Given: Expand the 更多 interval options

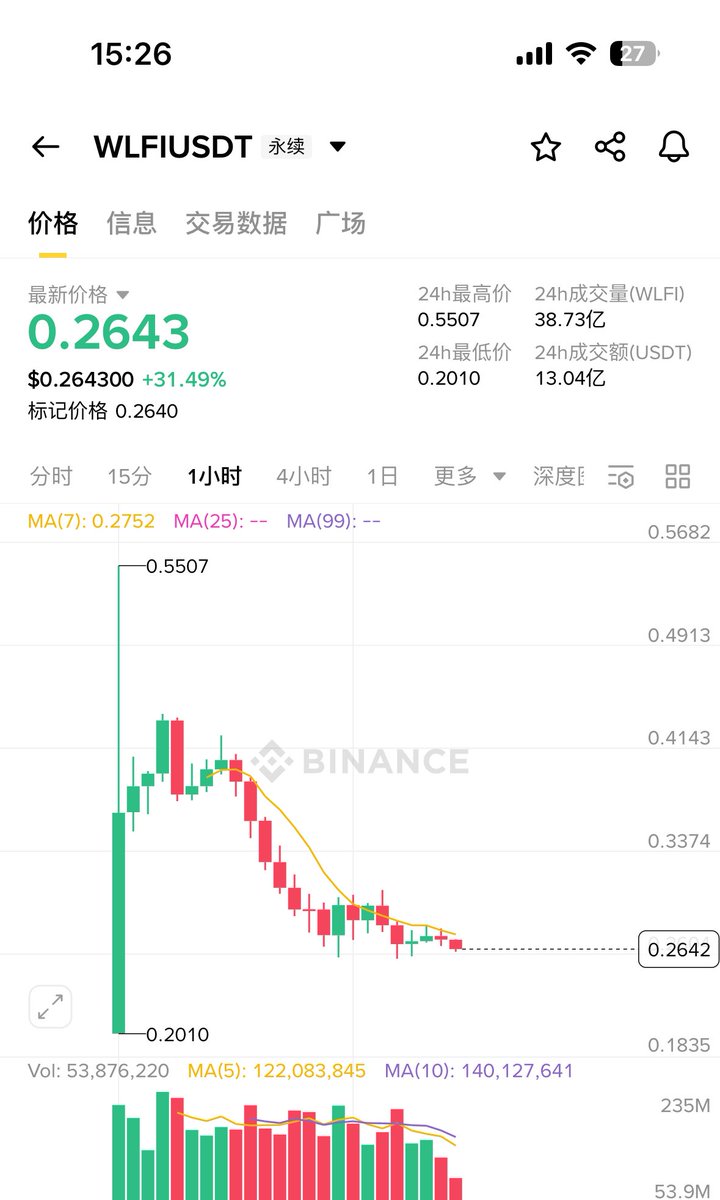Looking at the screenshot, I should pos(470,476).
